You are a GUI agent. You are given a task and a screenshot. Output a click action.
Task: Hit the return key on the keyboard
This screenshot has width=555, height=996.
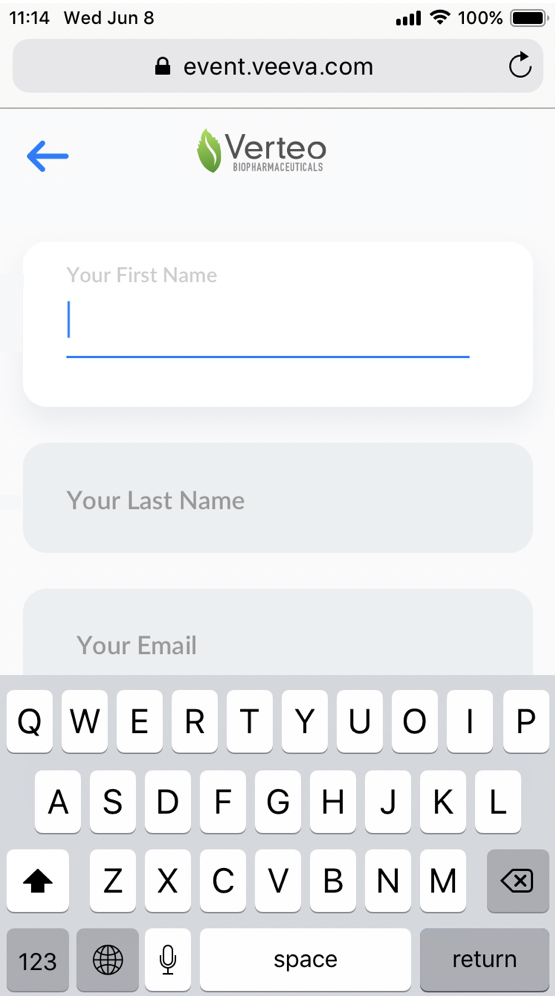(x=485, y=959)
